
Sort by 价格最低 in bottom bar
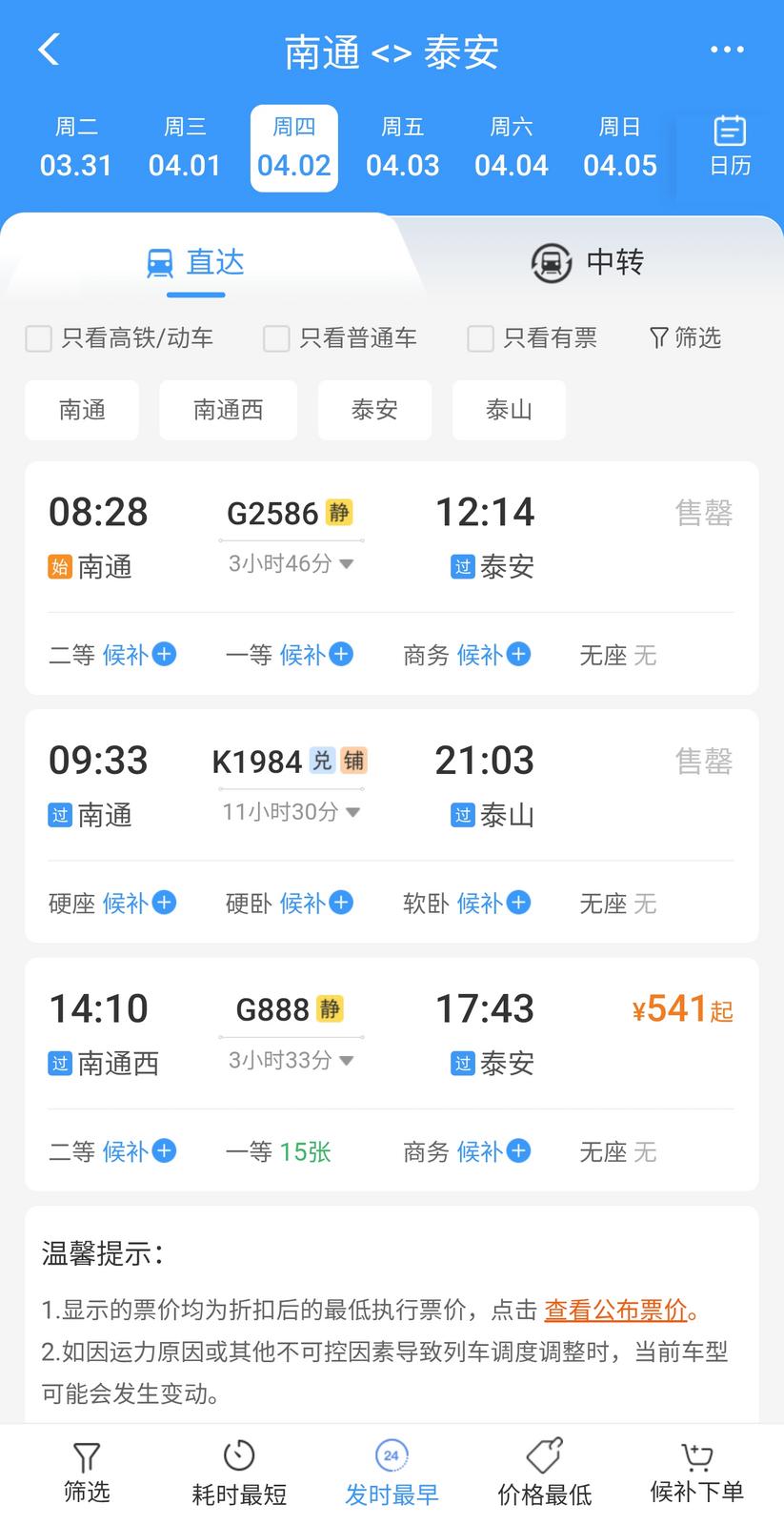(544, 1474)
